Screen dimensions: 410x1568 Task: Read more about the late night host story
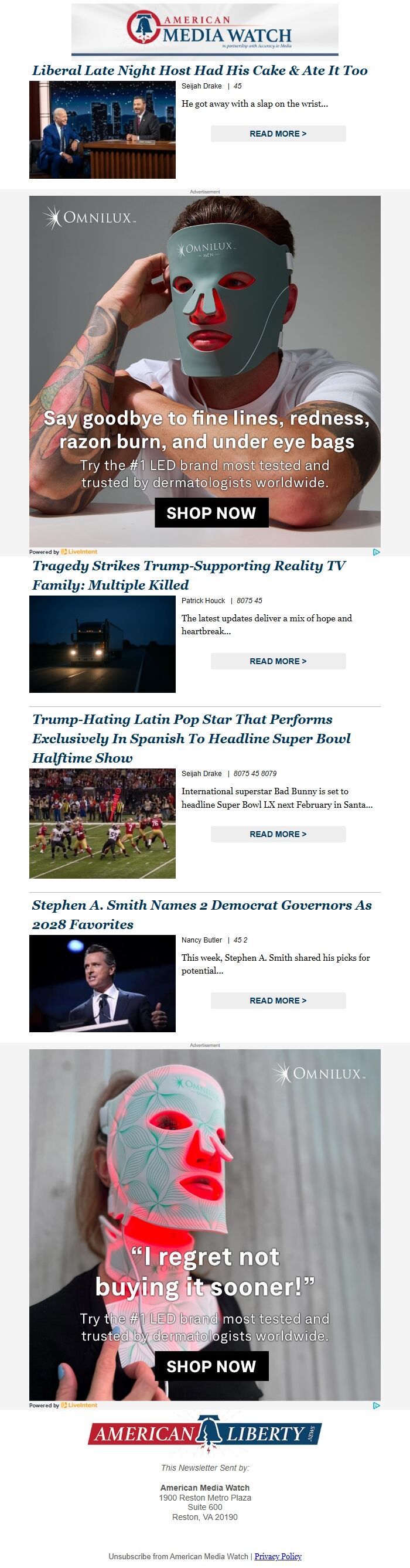coord(278,134)
